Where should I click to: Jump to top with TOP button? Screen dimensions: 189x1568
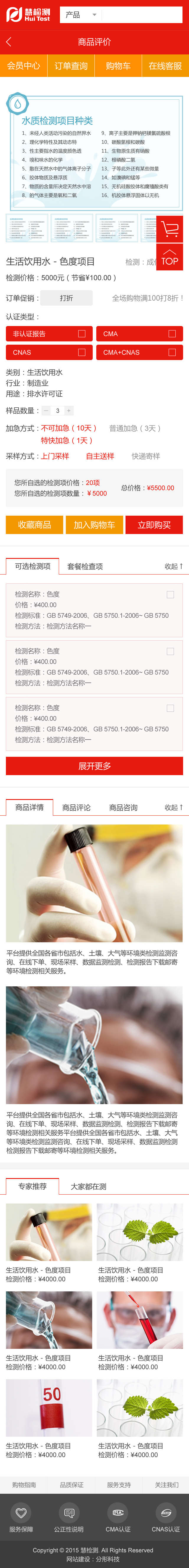coord(170,257)
